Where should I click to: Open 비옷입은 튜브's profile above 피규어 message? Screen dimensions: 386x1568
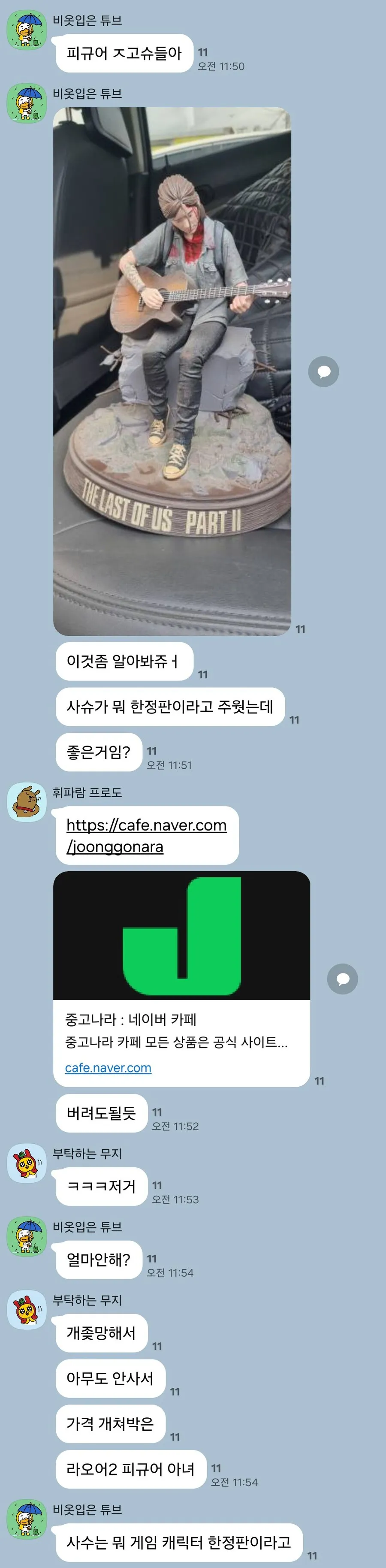pyautogui.click(x=27, y=30)
